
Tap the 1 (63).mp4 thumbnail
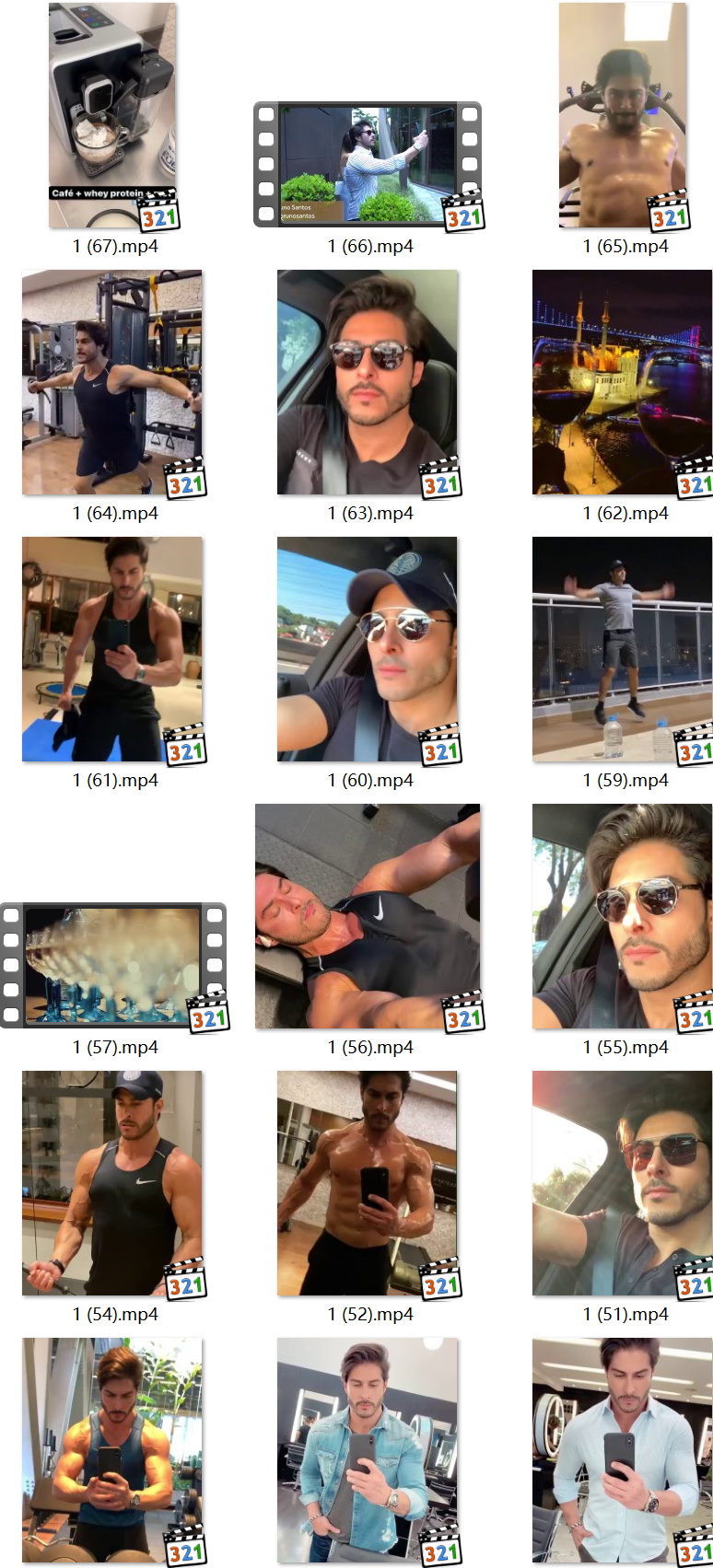[367, 382]
